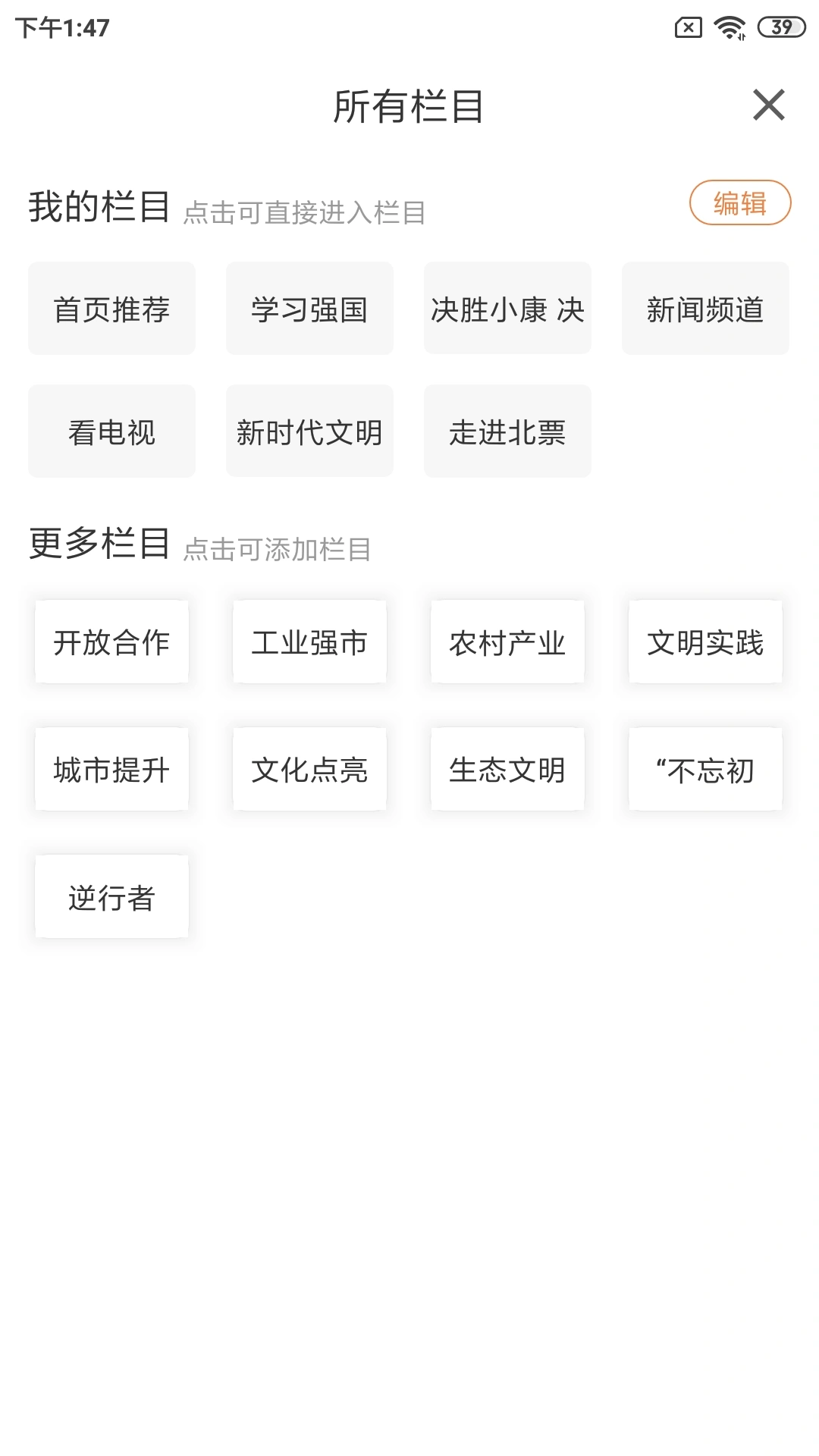The image size is (819, 1456).
Task: Add the 农村产业 channel
Action: coord(507,642)
